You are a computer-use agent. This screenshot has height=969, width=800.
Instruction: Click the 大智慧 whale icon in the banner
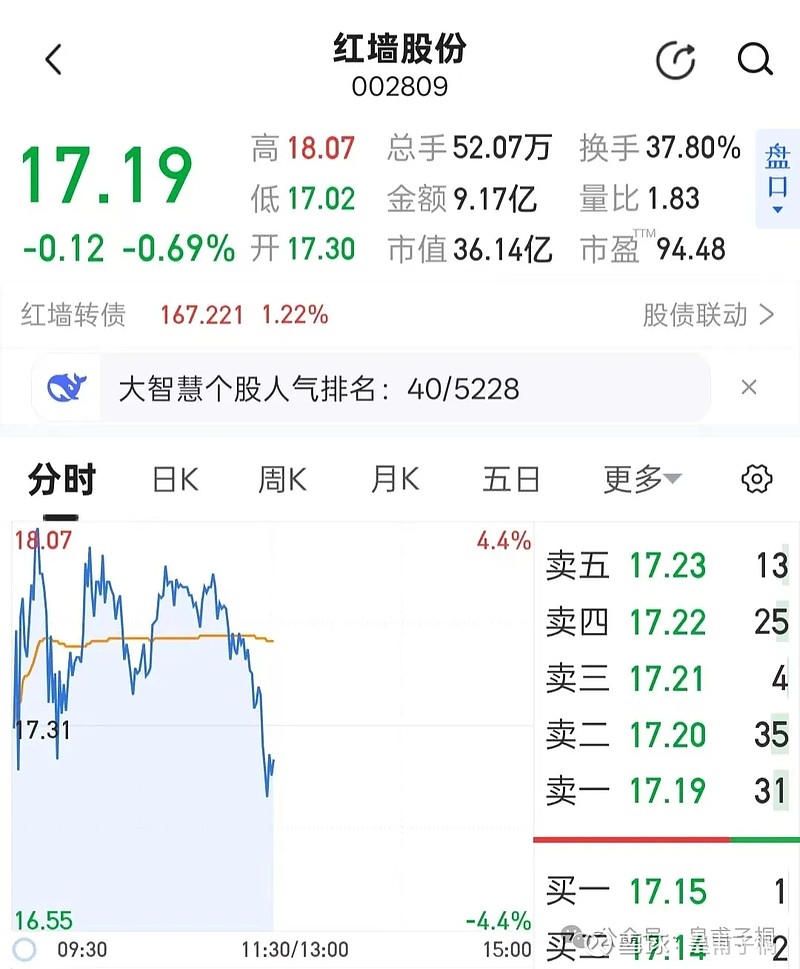pyautogui.click(x=66, y=386)
